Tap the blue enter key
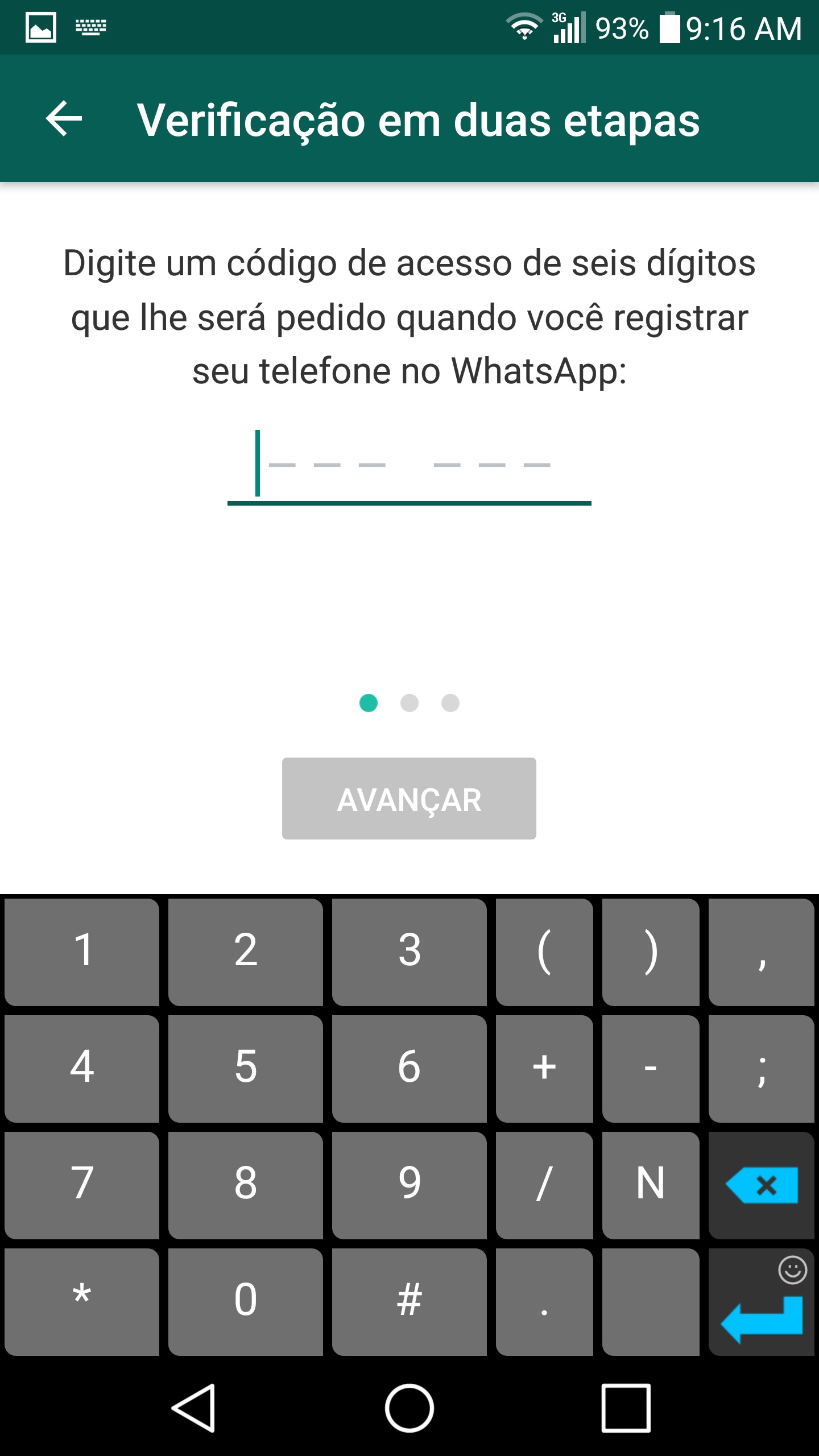This screenshot has width=819, height=1456. [762, 1302]
